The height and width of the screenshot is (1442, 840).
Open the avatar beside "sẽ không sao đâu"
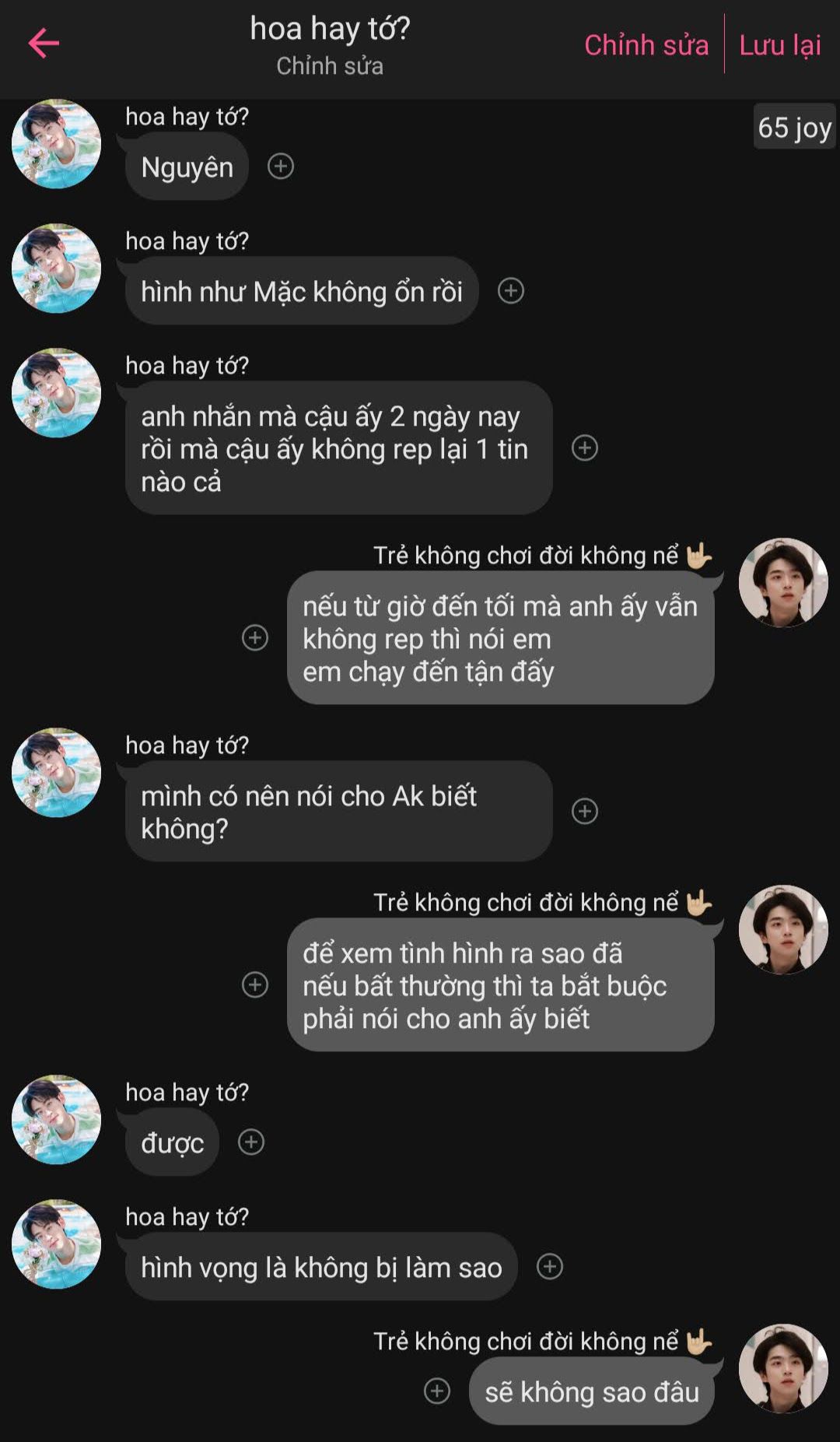point(783,1367)
